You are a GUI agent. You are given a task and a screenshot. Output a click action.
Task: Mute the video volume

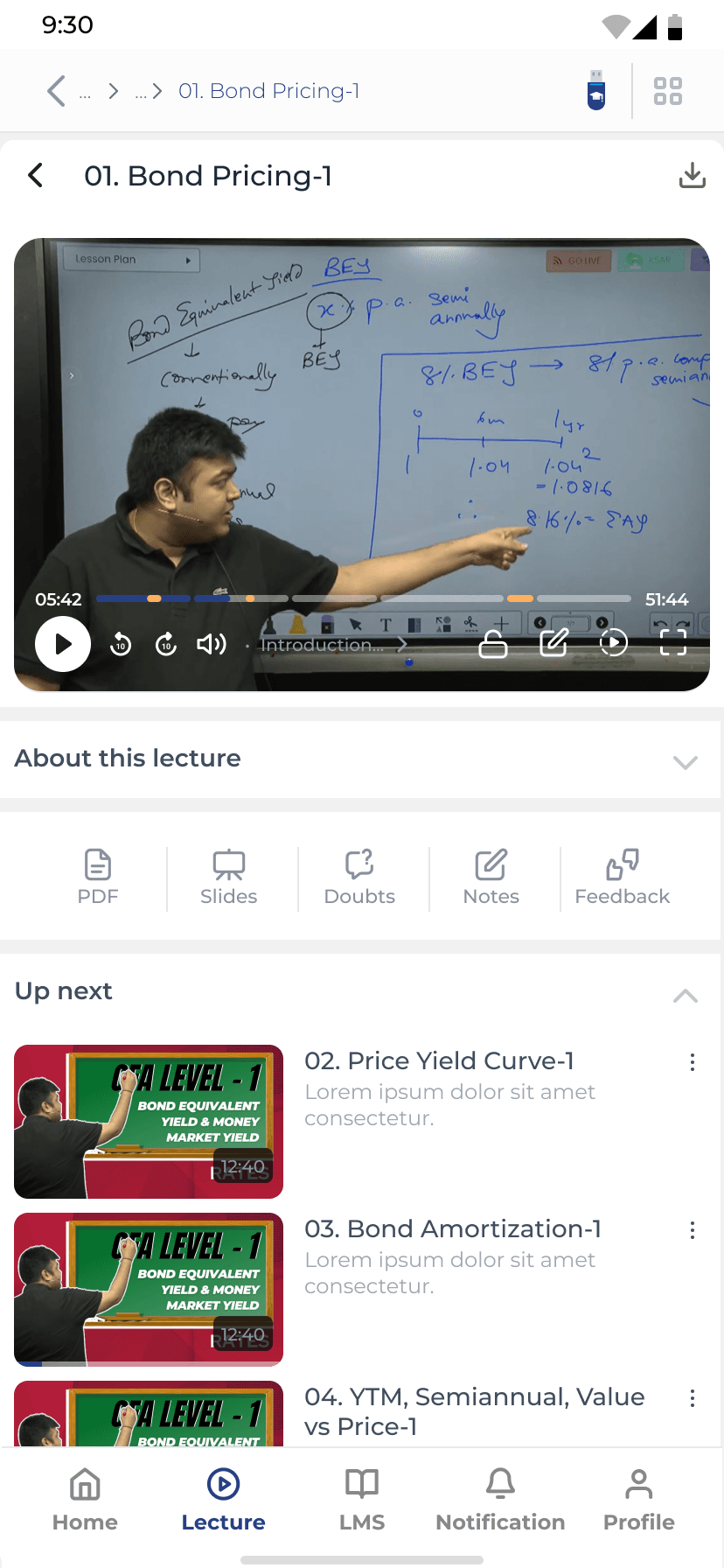[211, 644]
